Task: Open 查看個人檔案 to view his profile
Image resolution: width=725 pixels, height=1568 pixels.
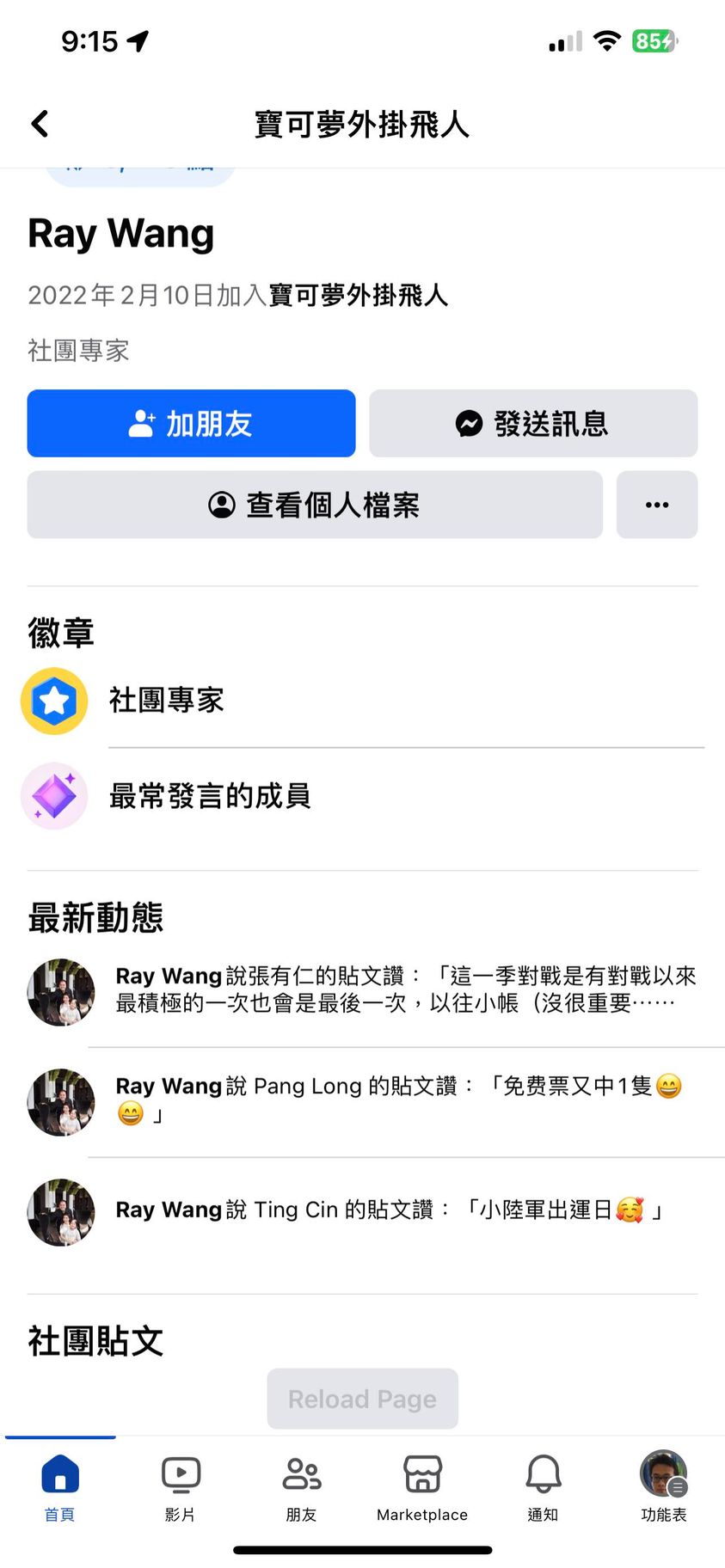Action: pos(315,505)
